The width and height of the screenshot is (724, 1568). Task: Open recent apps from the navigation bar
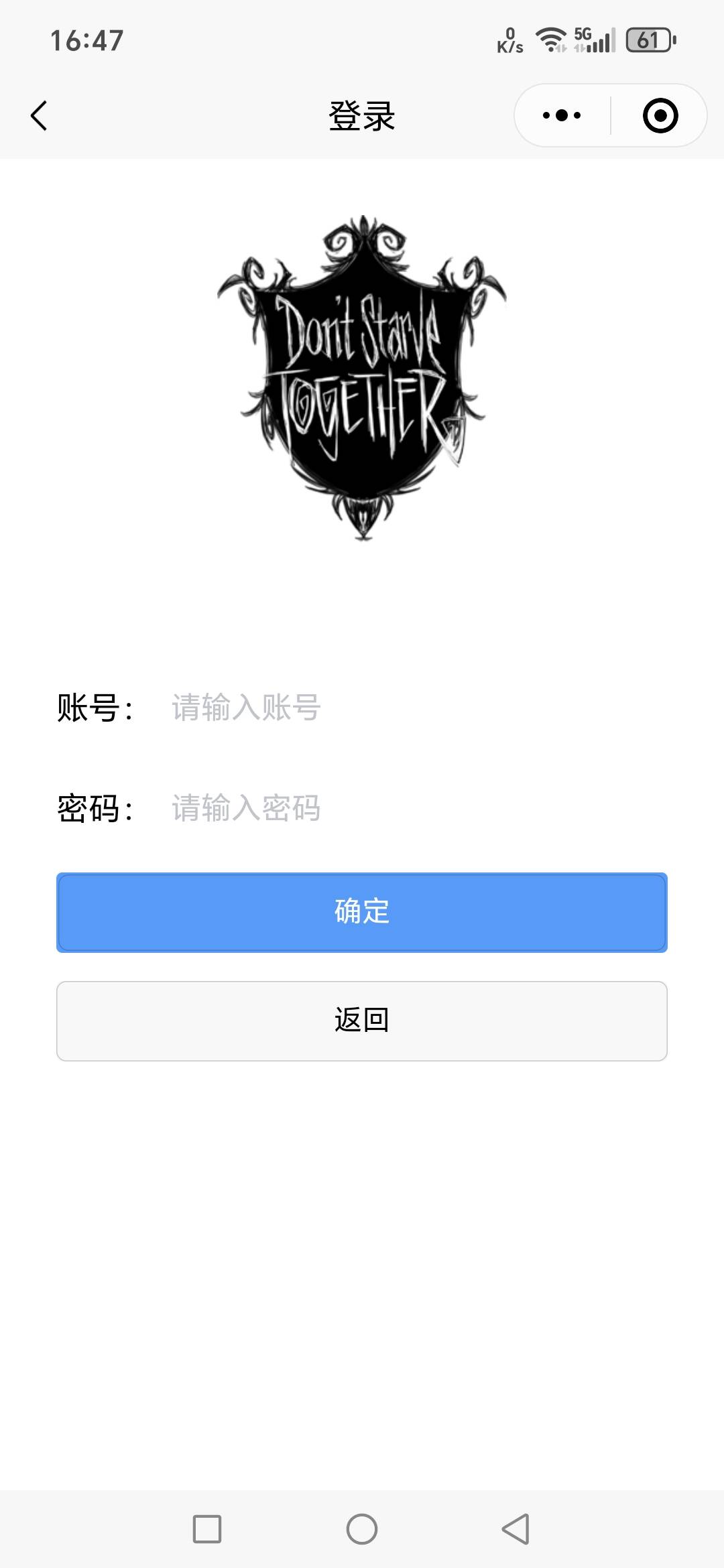207,1529
